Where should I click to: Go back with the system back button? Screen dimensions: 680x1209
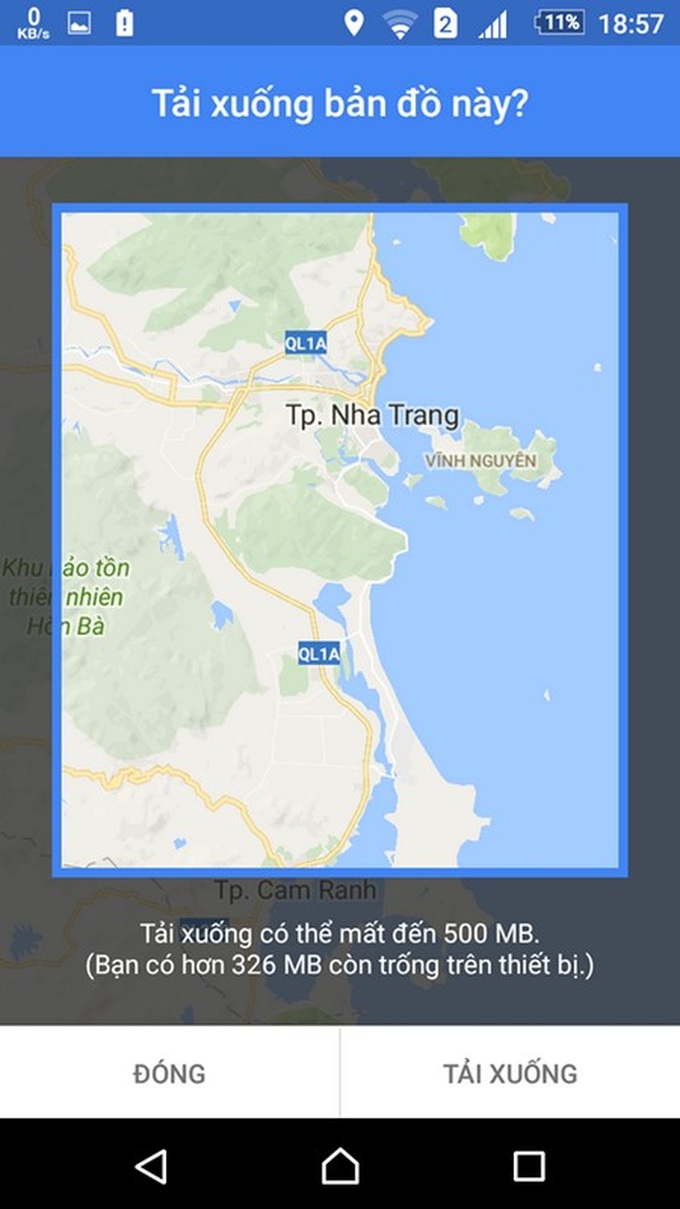(151, 1165)
